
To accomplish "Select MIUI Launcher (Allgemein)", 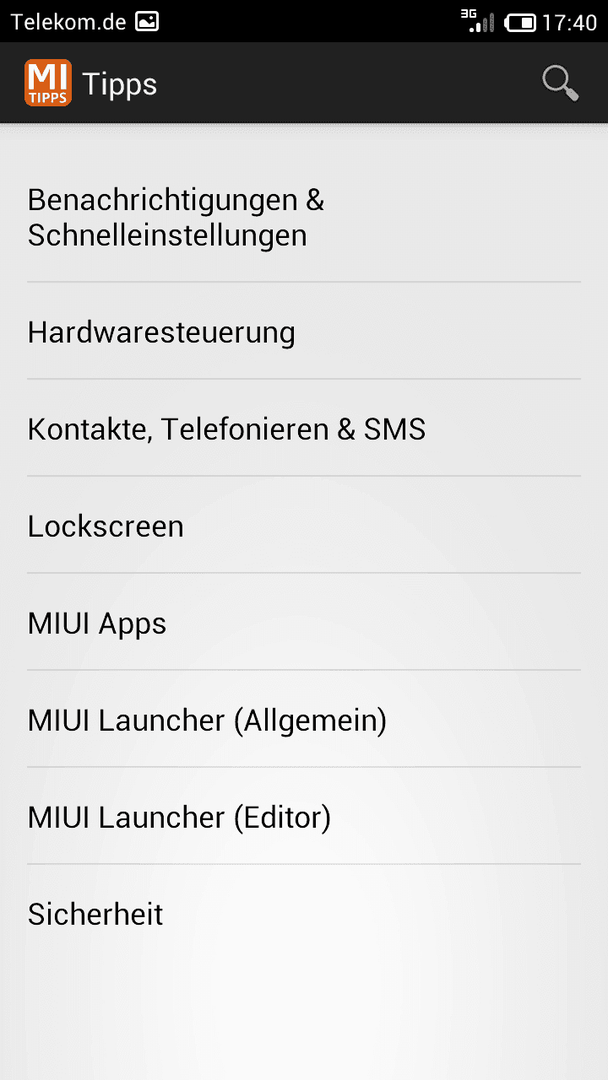I will 304,720.
